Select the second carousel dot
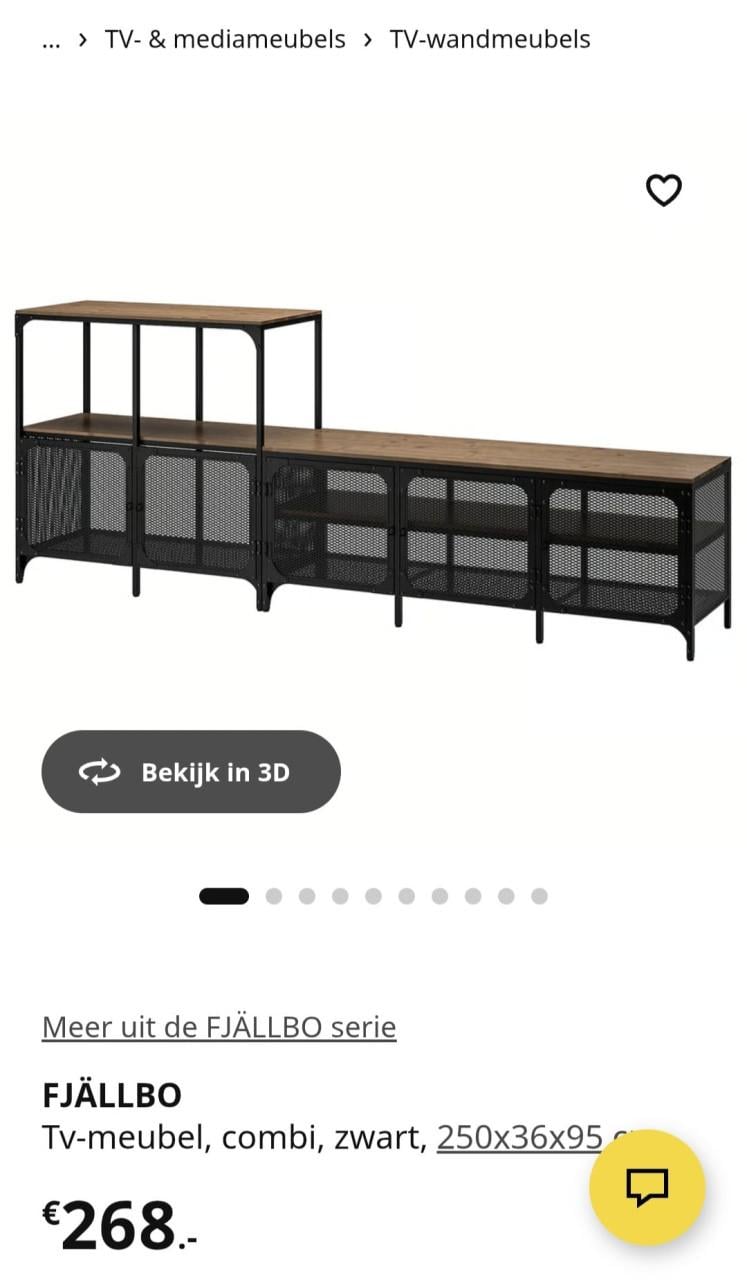Viewport: 747px width, 1280px height. point(272,895)
